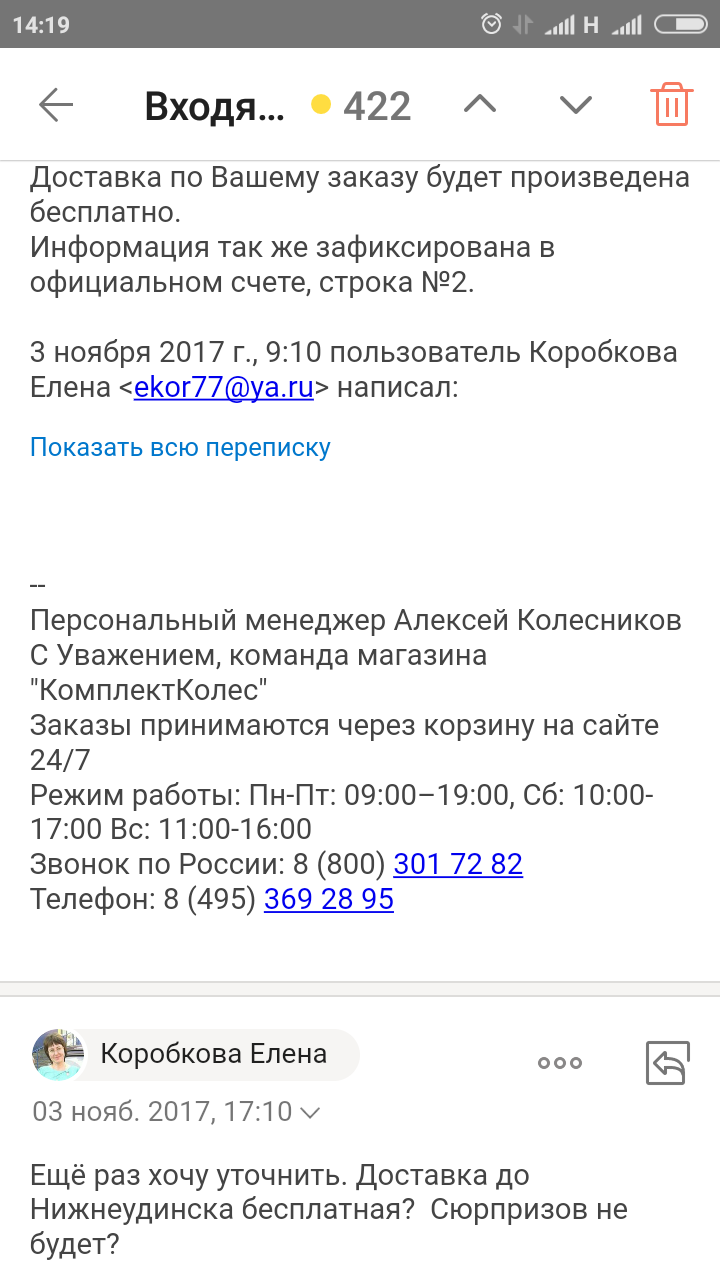720x1280 pixels.
Task: Open the three-dot menu of Elena's message
Action: click(x=560, y=1062)
